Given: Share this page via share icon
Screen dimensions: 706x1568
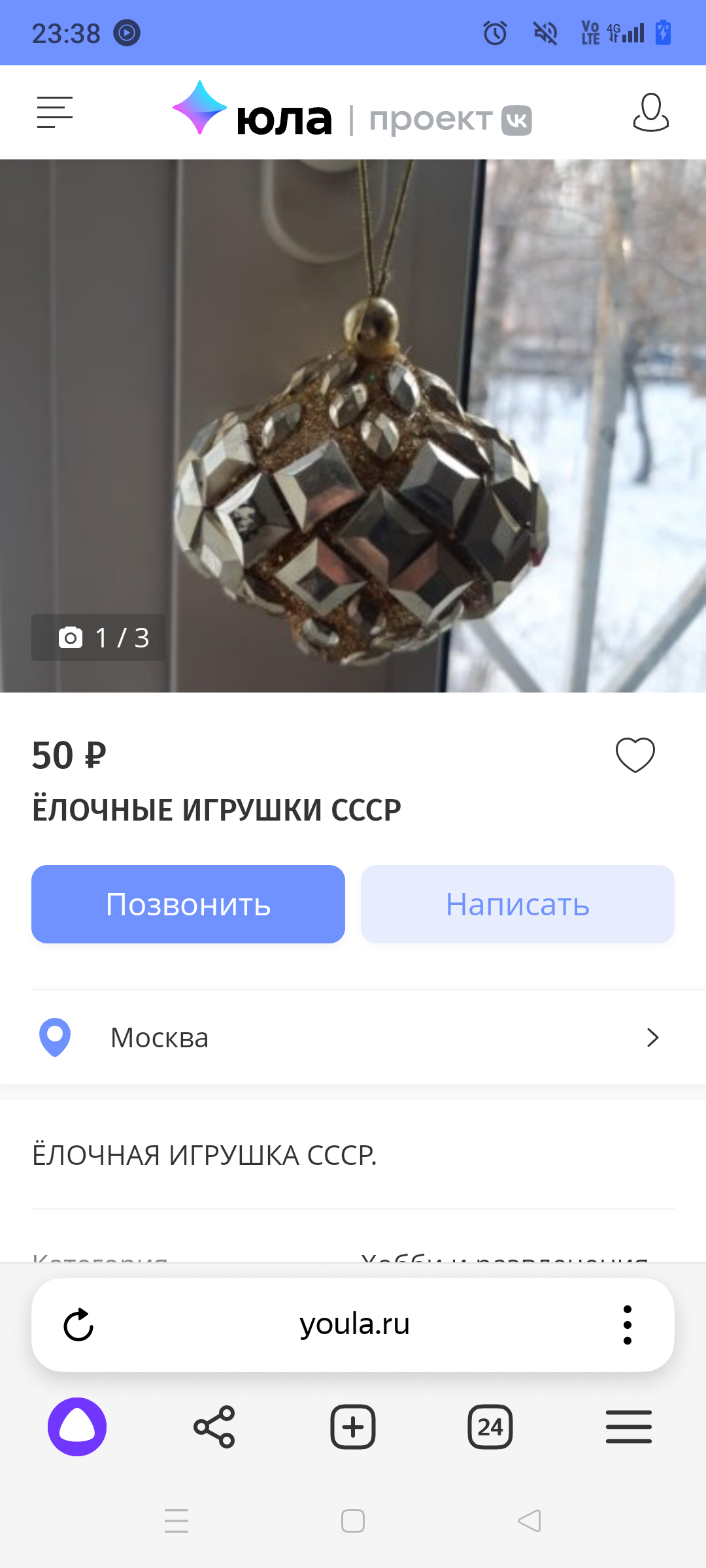Looking at the screenshot, I should [214, 1427].
